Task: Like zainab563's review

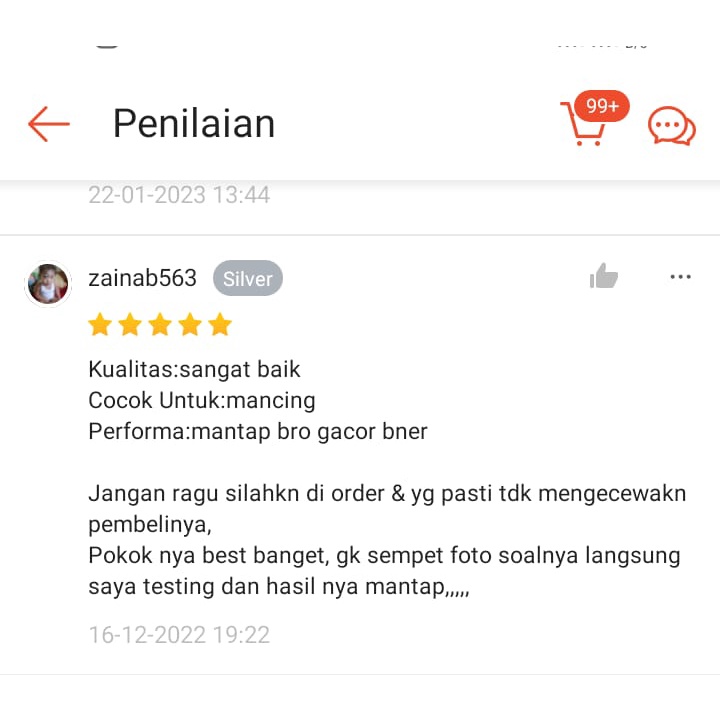Action: 603,277
